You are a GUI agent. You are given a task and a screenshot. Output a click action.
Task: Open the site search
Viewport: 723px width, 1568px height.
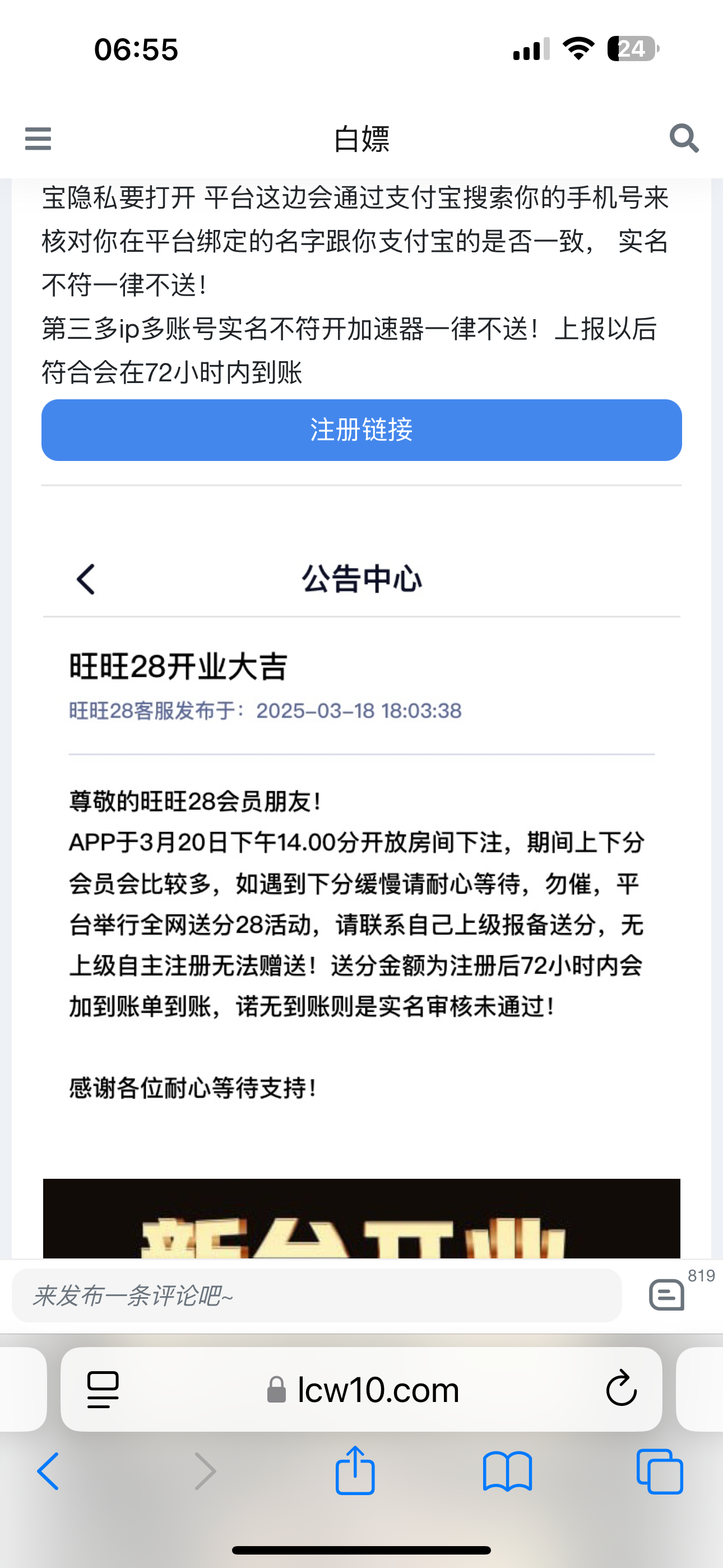tap(683, 139)
